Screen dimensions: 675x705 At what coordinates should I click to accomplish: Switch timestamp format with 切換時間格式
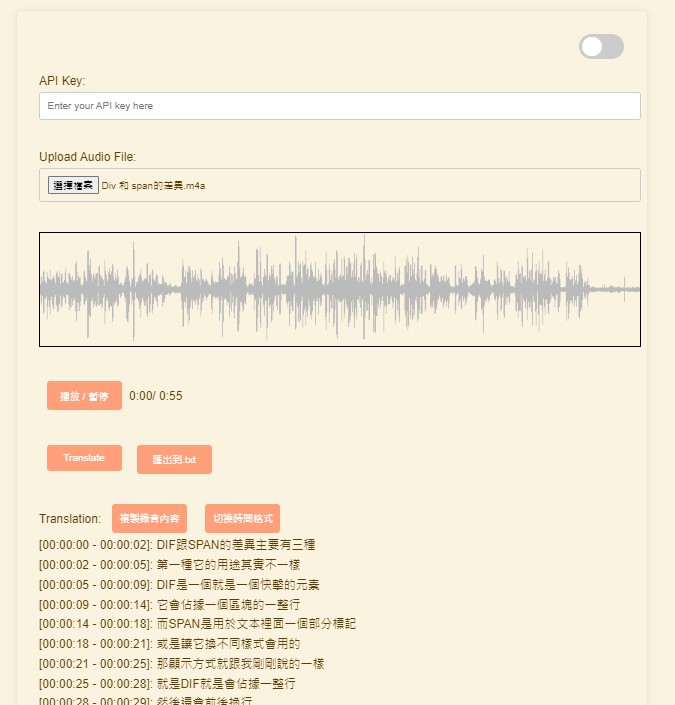tap(242, 519)
